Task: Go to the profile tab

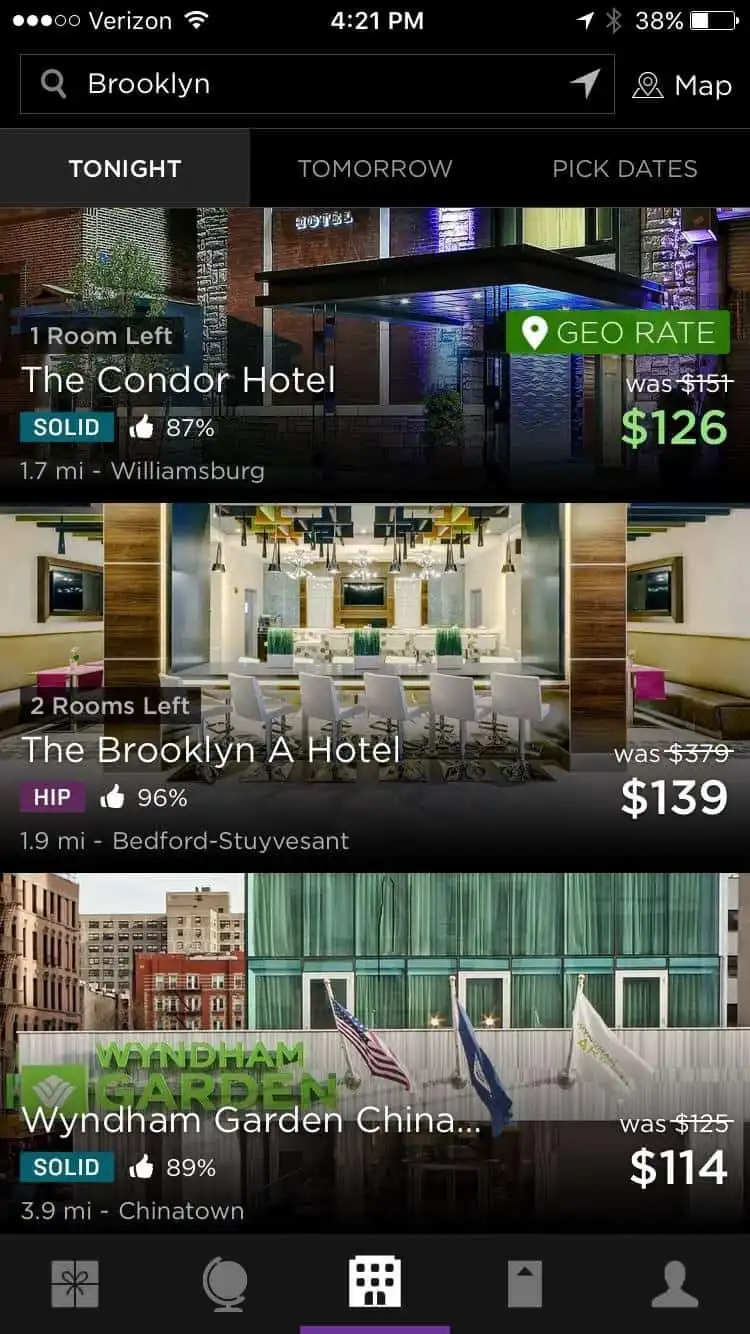Action: [675, 1284]
